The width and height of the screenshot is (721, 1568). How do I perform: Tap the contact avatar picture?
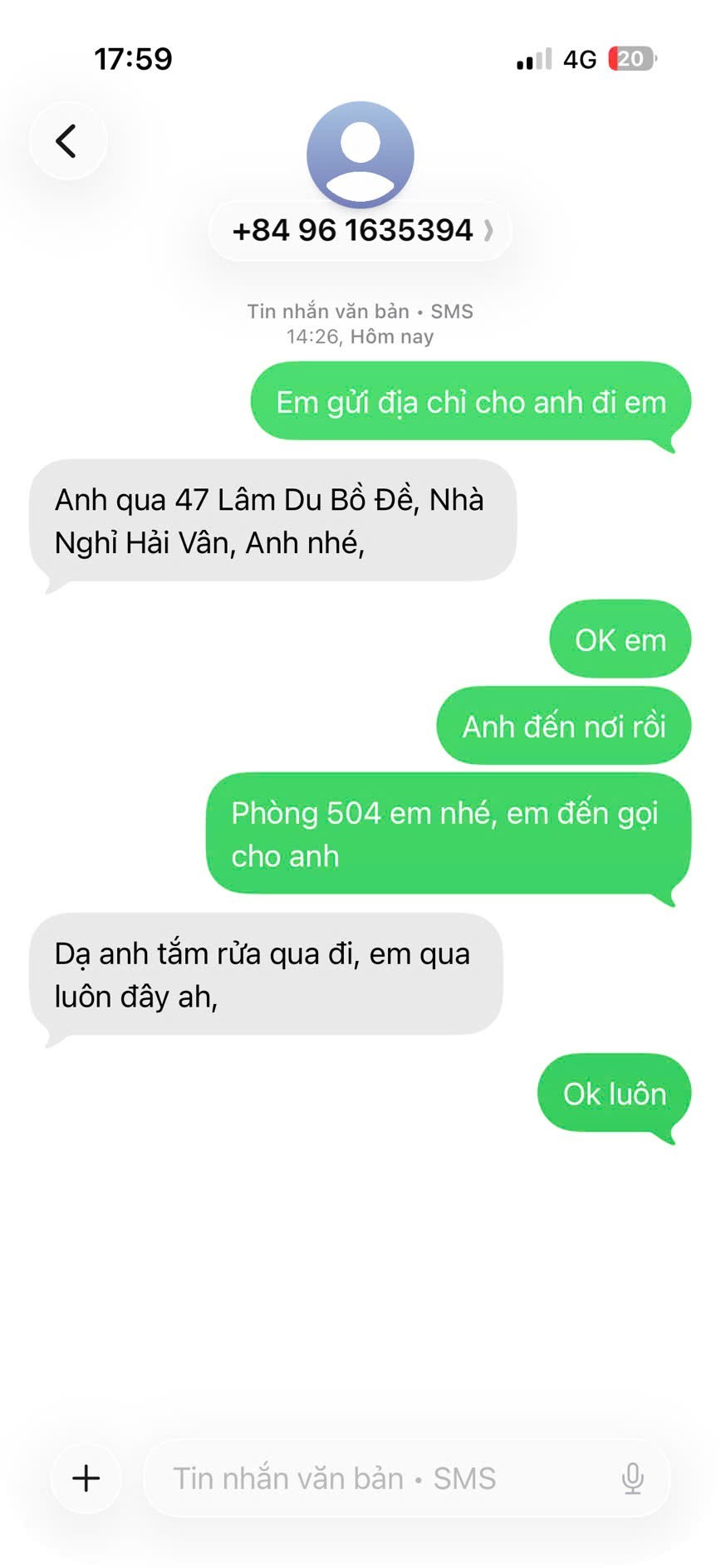pos(360,154)
